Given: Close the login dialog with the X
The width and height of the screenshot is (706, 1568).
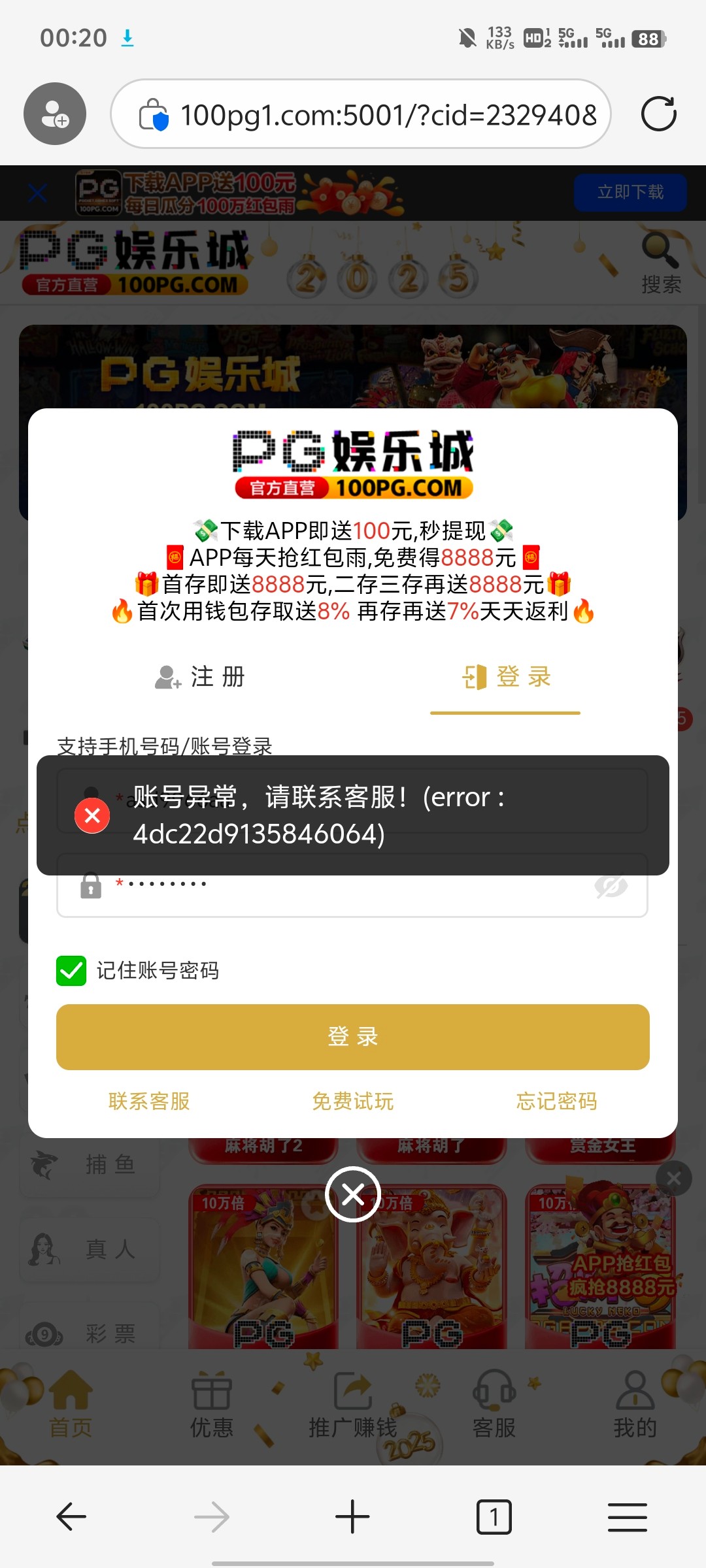Looking at the screenshot, I should (353, 1194).
